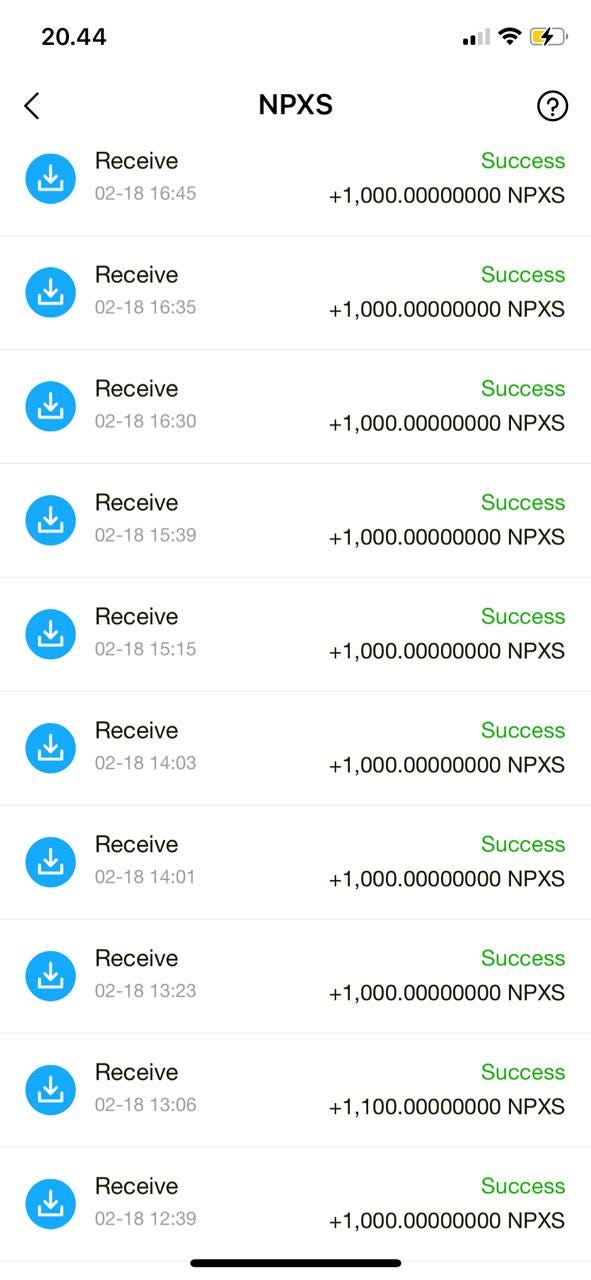Image resolution: width=591 pixels, height=1280 pixels.
Task: View the Receive entry at 02-18 16:35
Action: click(295, 293)
